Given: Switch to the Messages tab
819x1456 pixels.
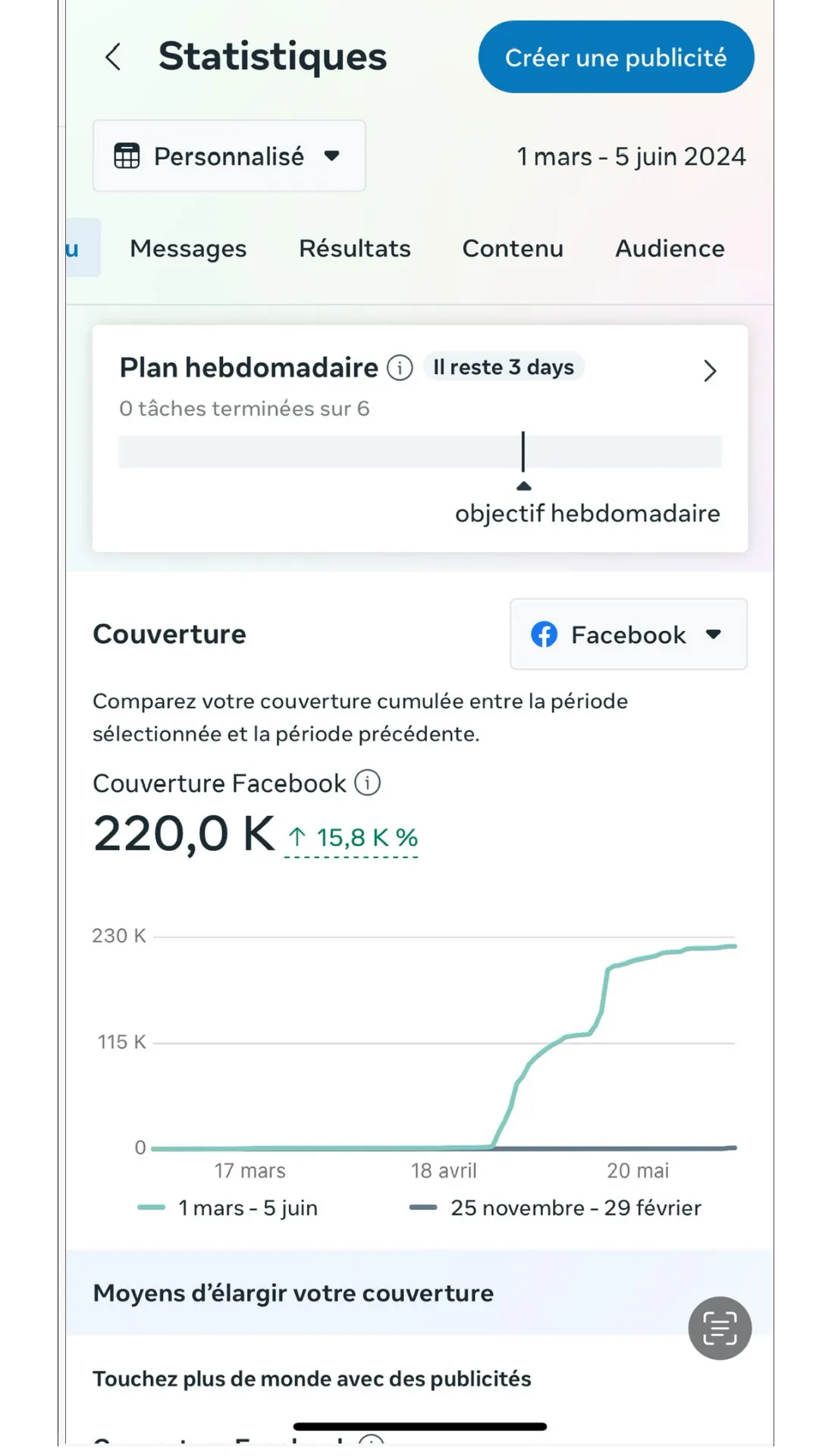Looking at the screenshot, I should tap(188, 249).
